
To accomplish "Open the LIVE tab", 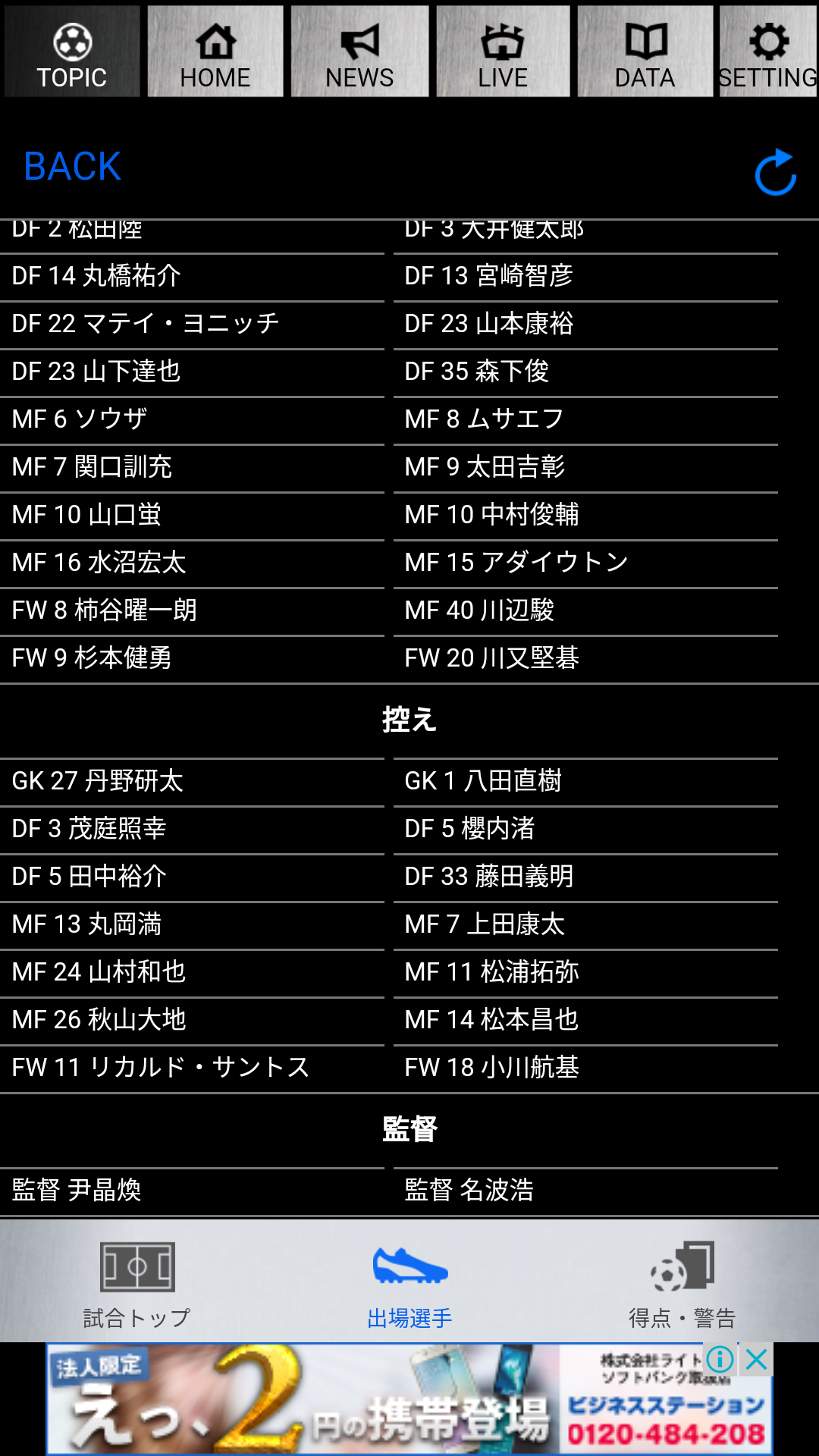I will coord(503,52).
